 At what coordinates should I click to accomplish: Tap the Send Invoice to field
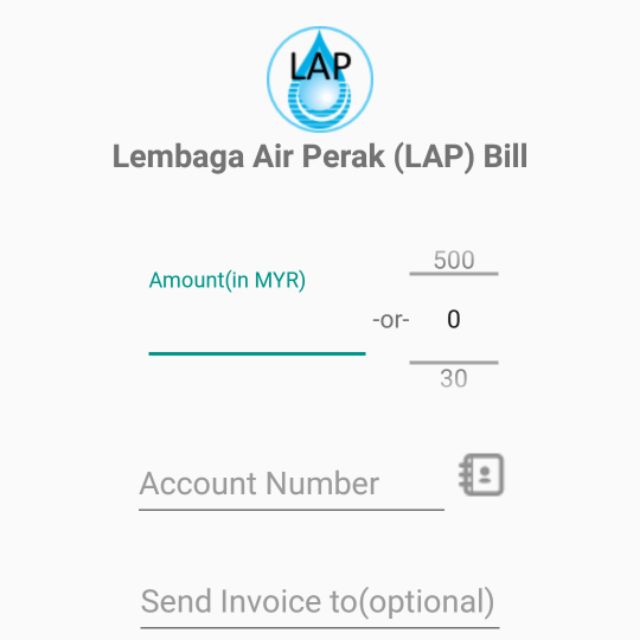[x=318, y=602]
